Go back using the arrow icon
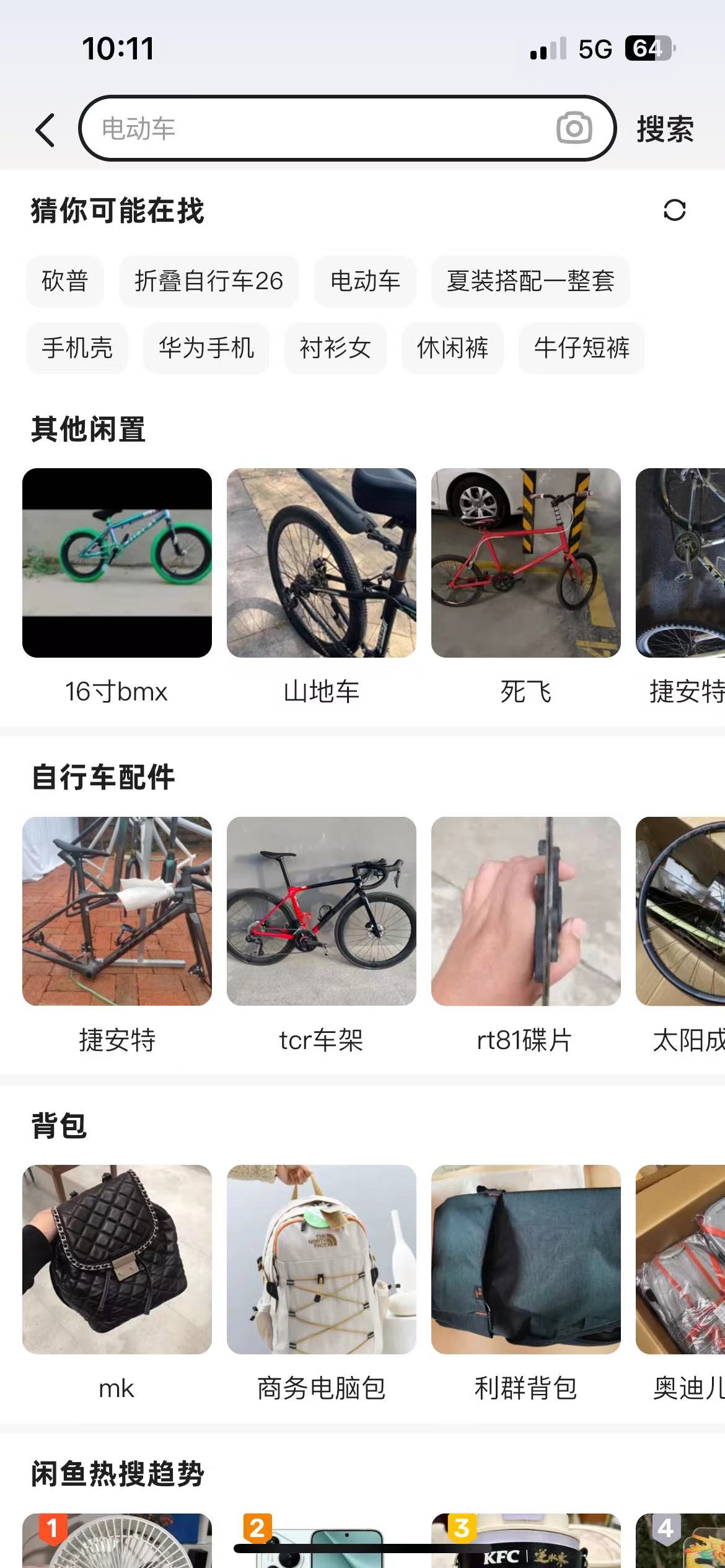Image resolution: width=725 pixels, height=1568 pixels. [x=45, y=130]
